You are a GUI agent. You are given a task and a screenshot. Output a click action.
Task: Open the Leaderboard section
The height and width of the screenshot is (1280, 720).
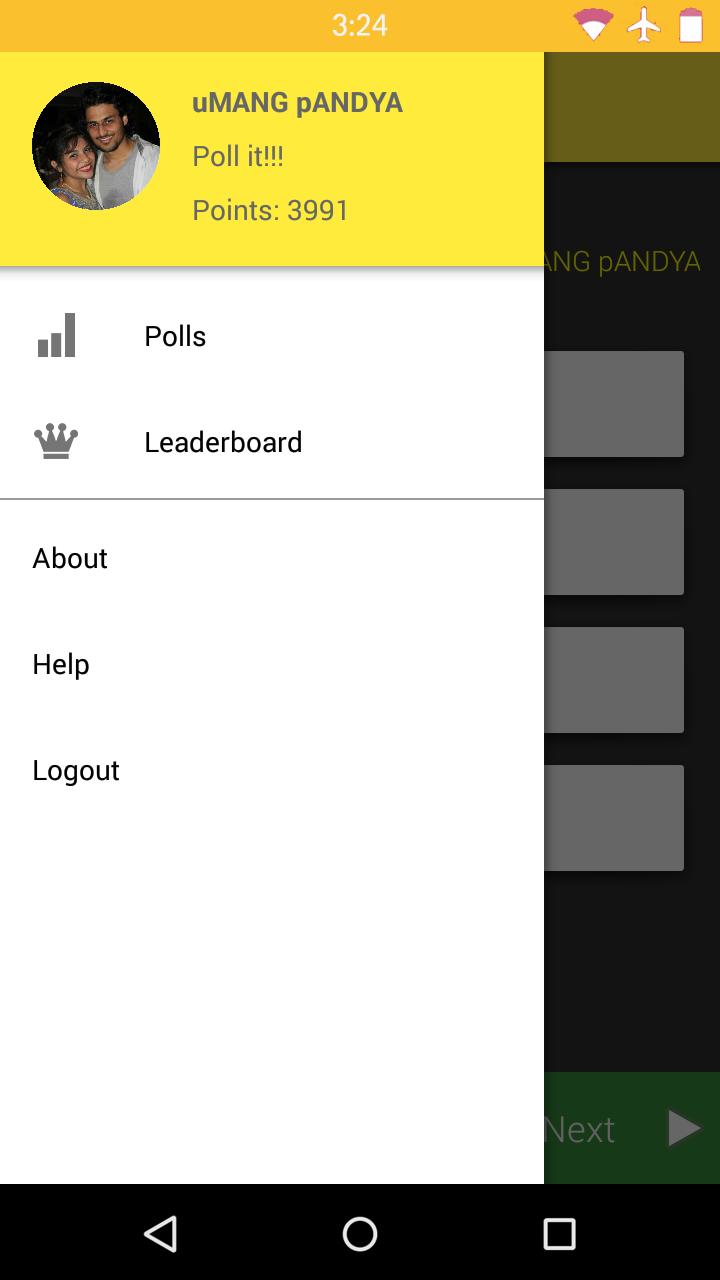[223, 442]
